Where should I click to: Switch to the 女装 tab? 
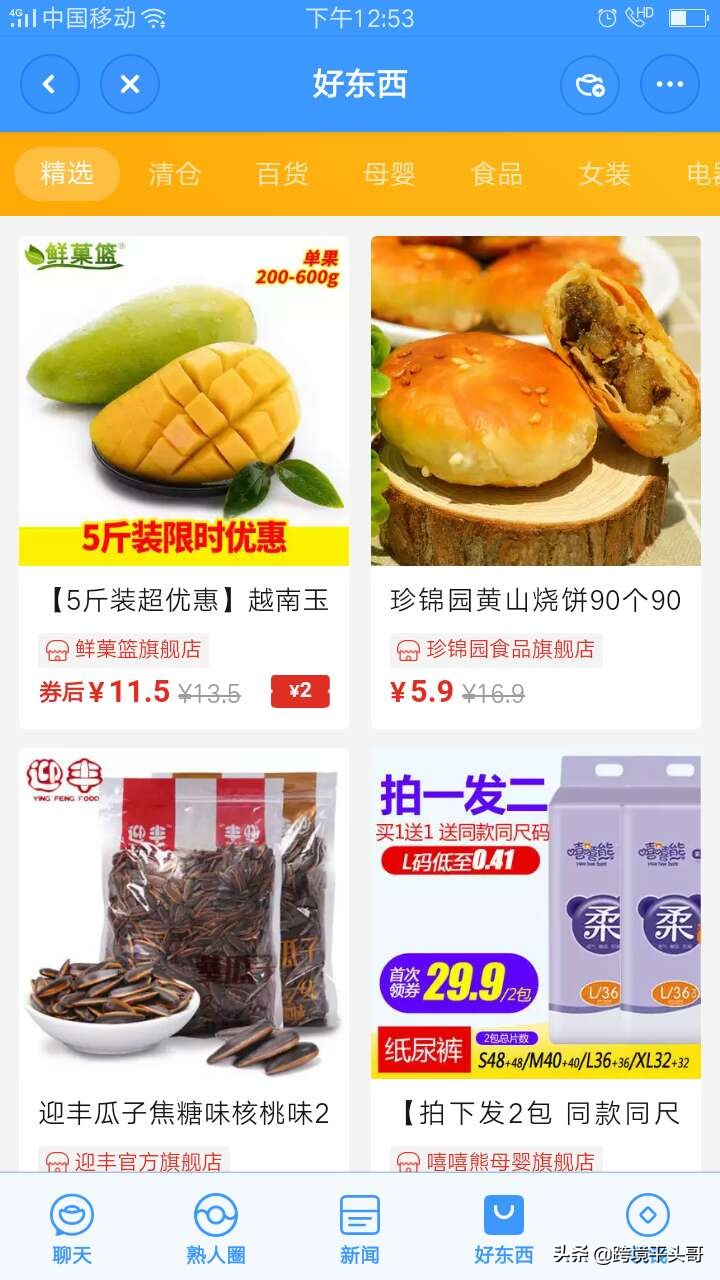(x=602, y=173)
